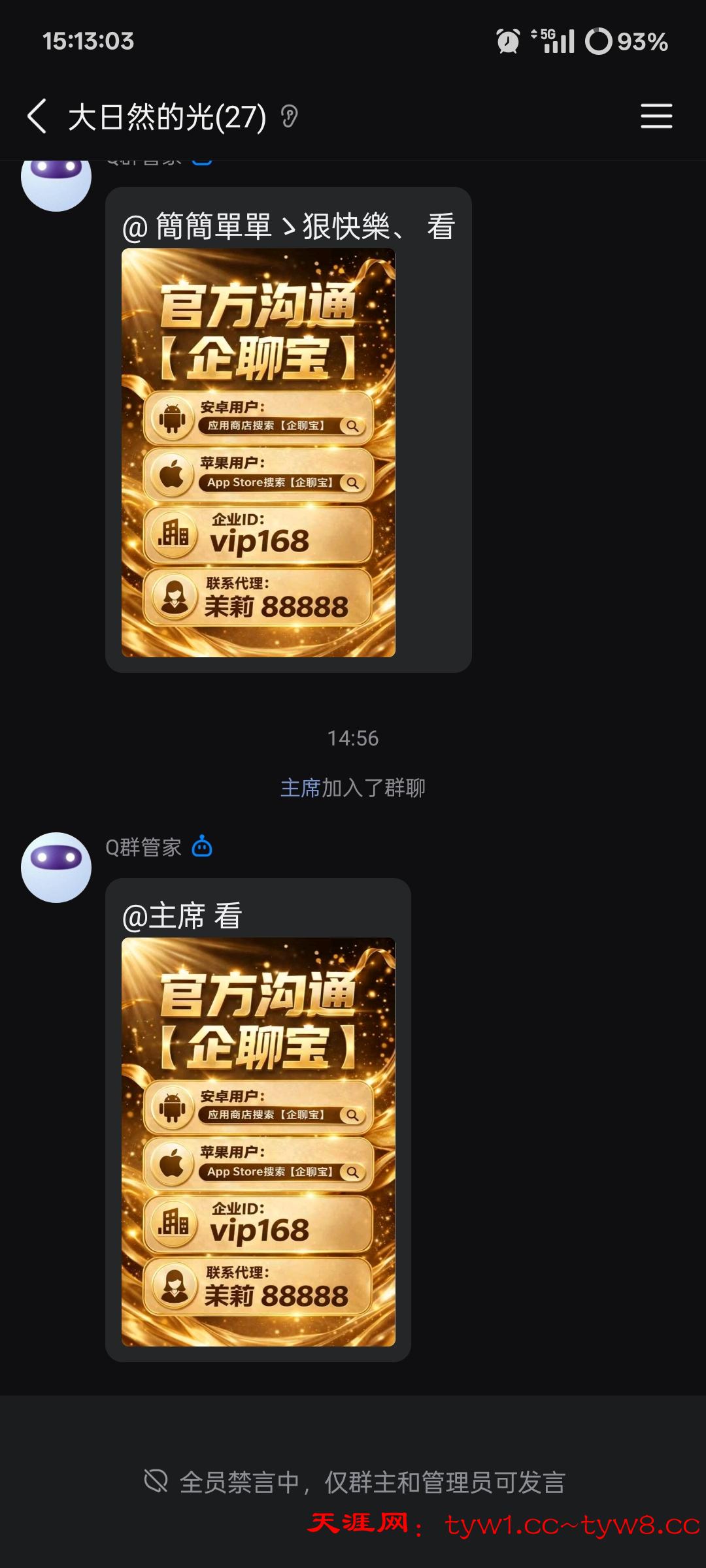The width and height of the screenshot is (706, 1568).
Task: Open Q群管家 avatar above @主席 message
Action: 56,867
